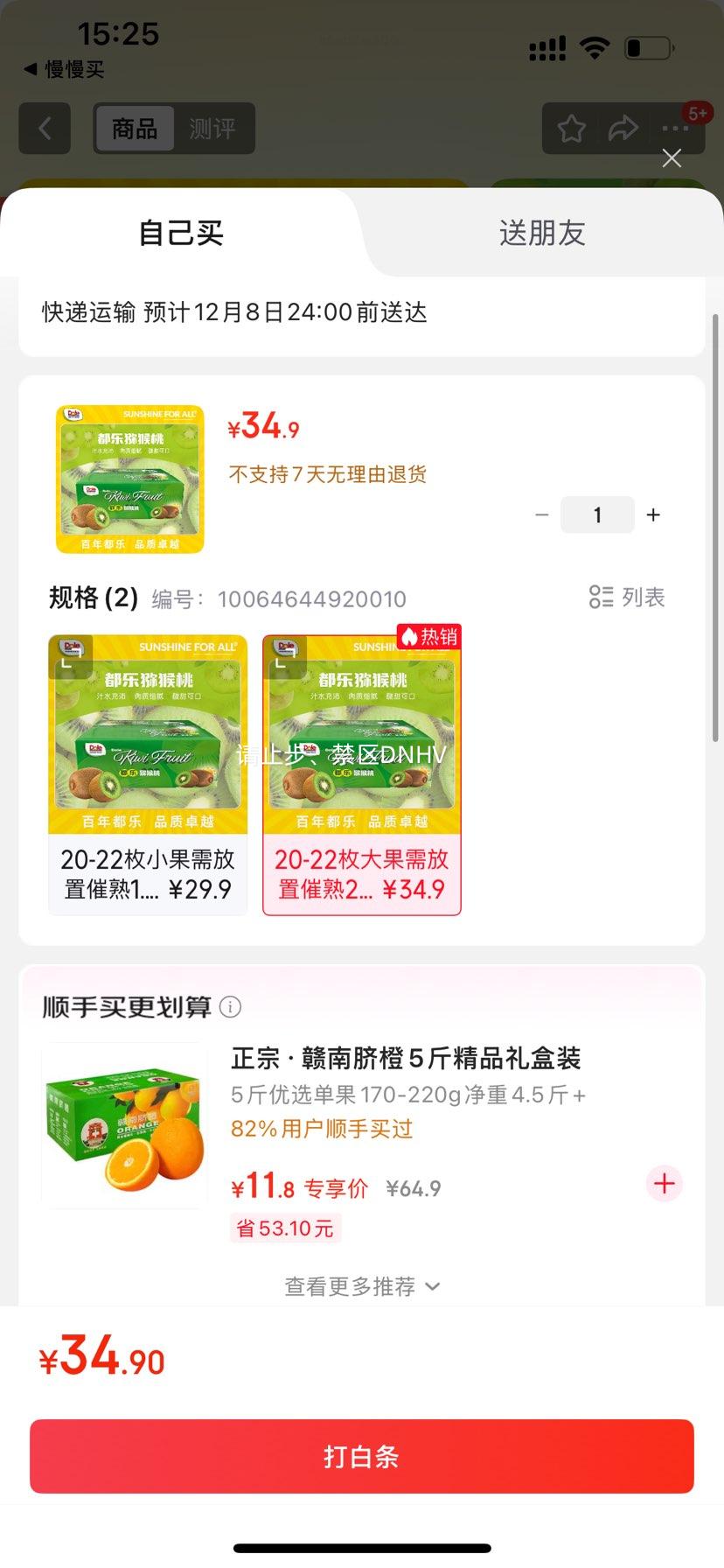
Task: Choose the 20-22枚小果 ¥29.9 option
Action: tap(148, 775)
